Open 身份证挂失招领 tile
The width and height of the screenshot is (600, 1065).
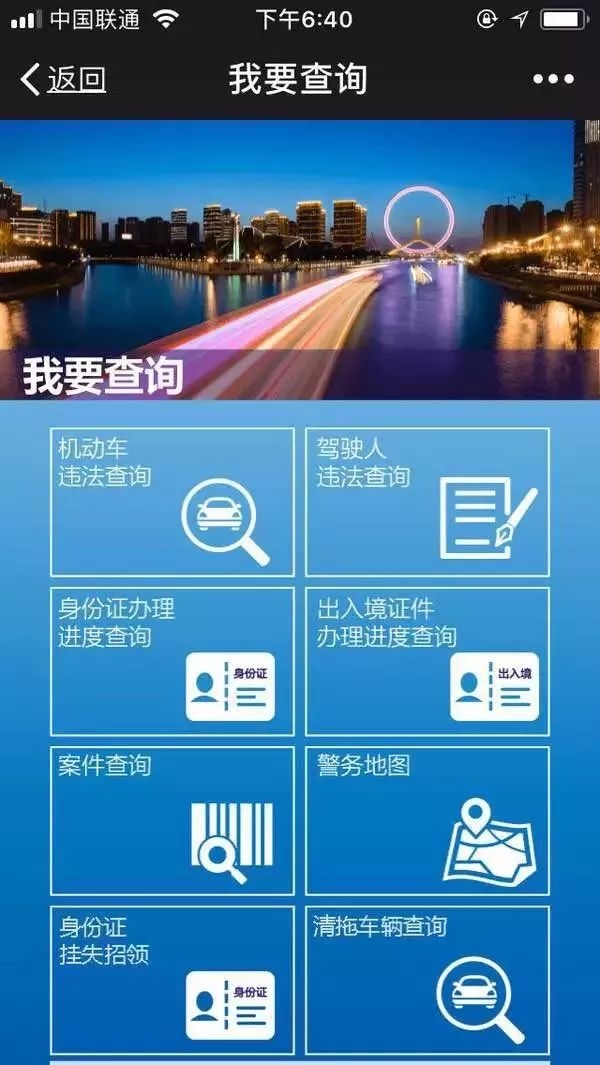click(173, 980)
